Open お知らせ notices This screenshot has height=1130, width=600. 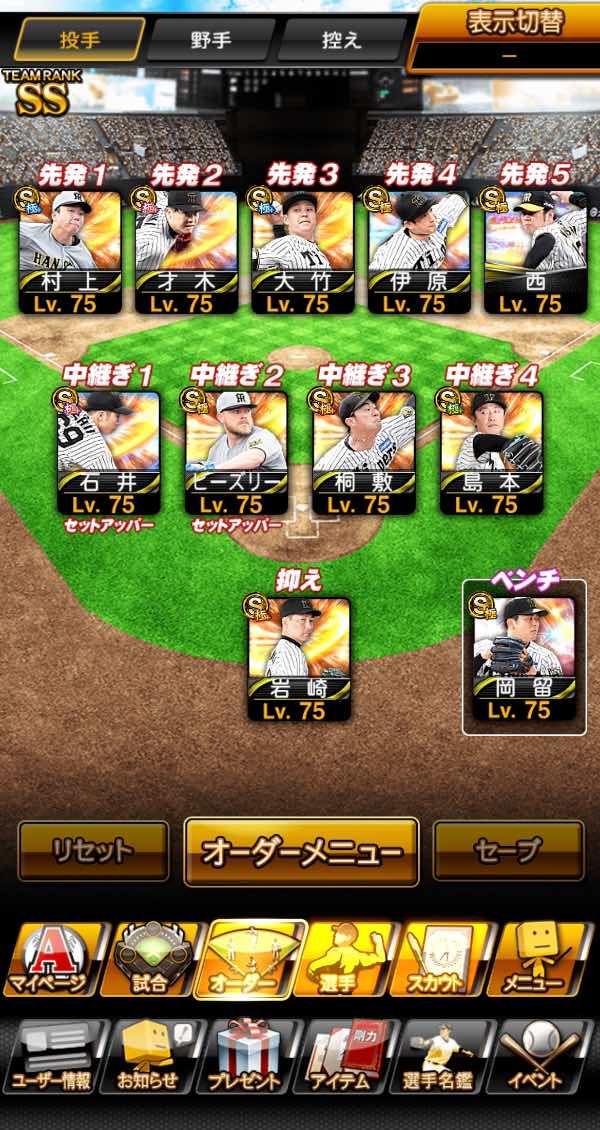tap(152, 1058)
